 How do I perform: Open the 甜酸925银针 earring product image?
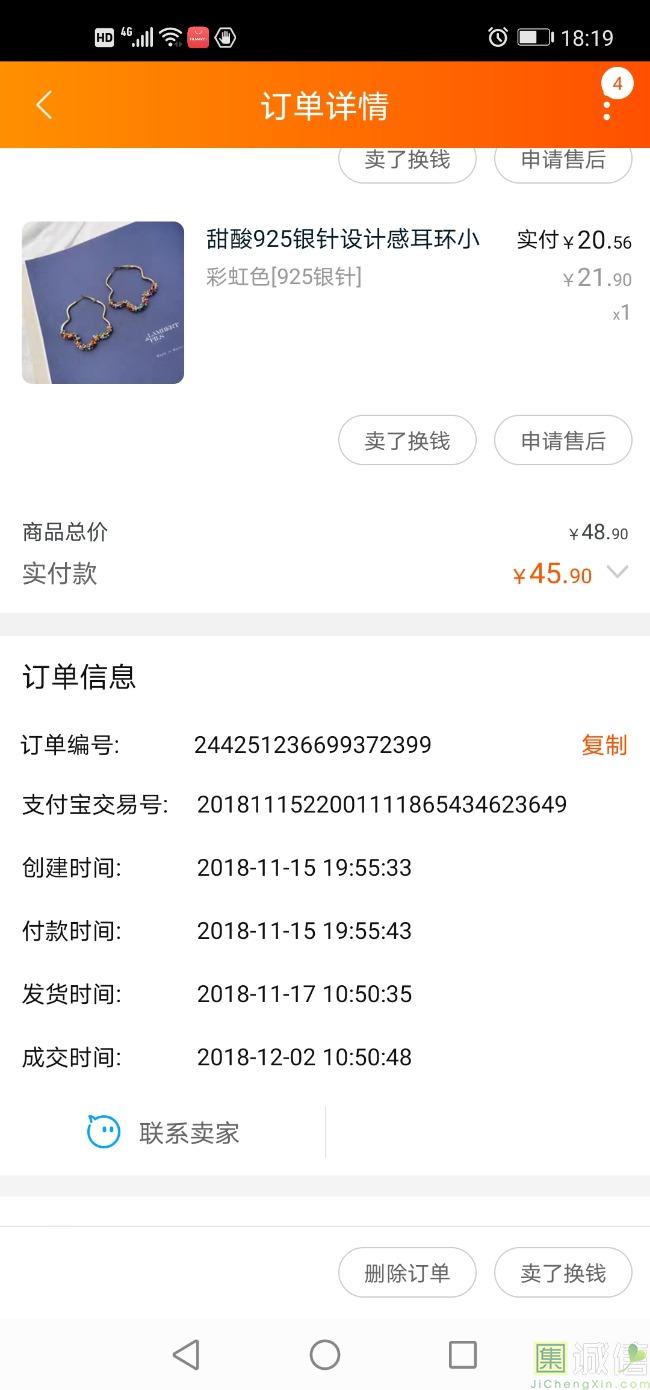point(103,302)
